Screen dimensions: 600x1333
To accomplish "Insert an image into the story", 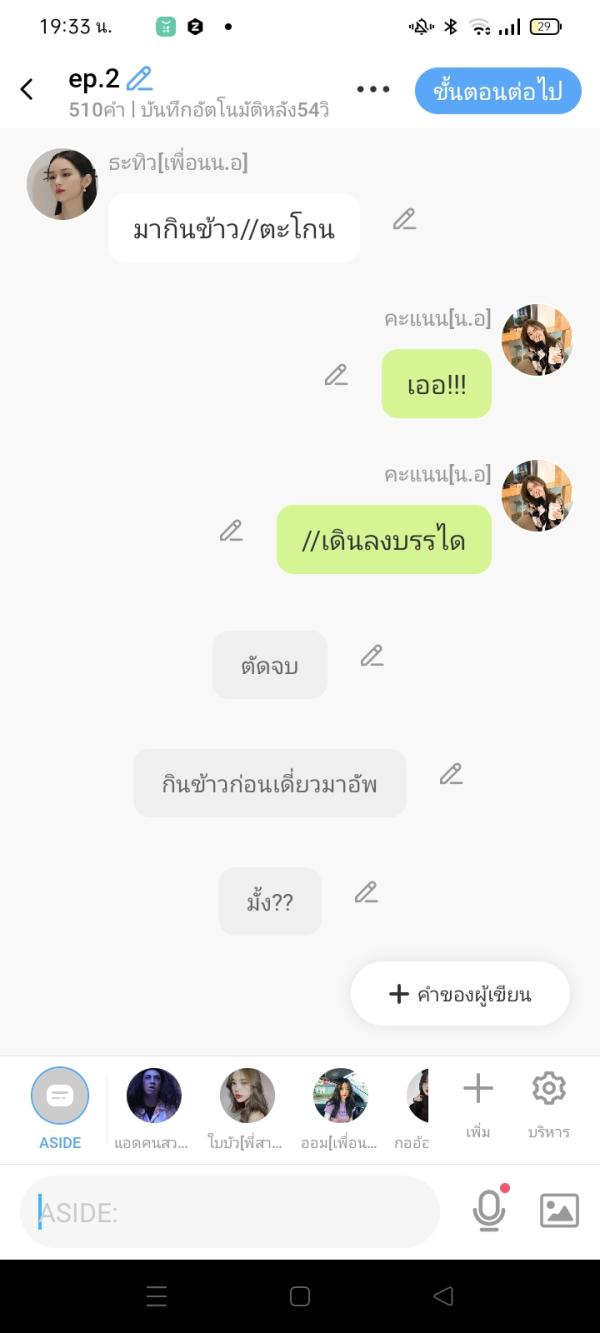I will (559, 1211).
